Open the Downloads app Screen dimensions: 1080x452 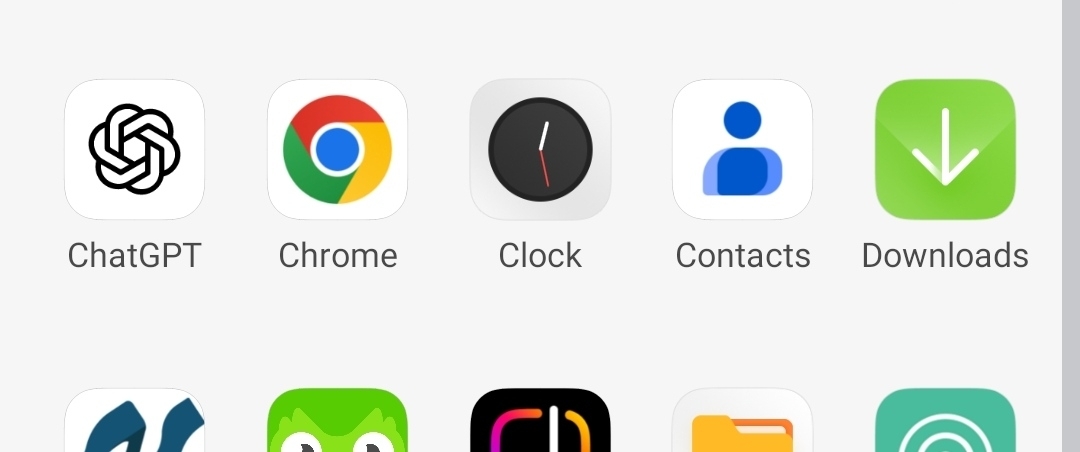pos(945,150)
